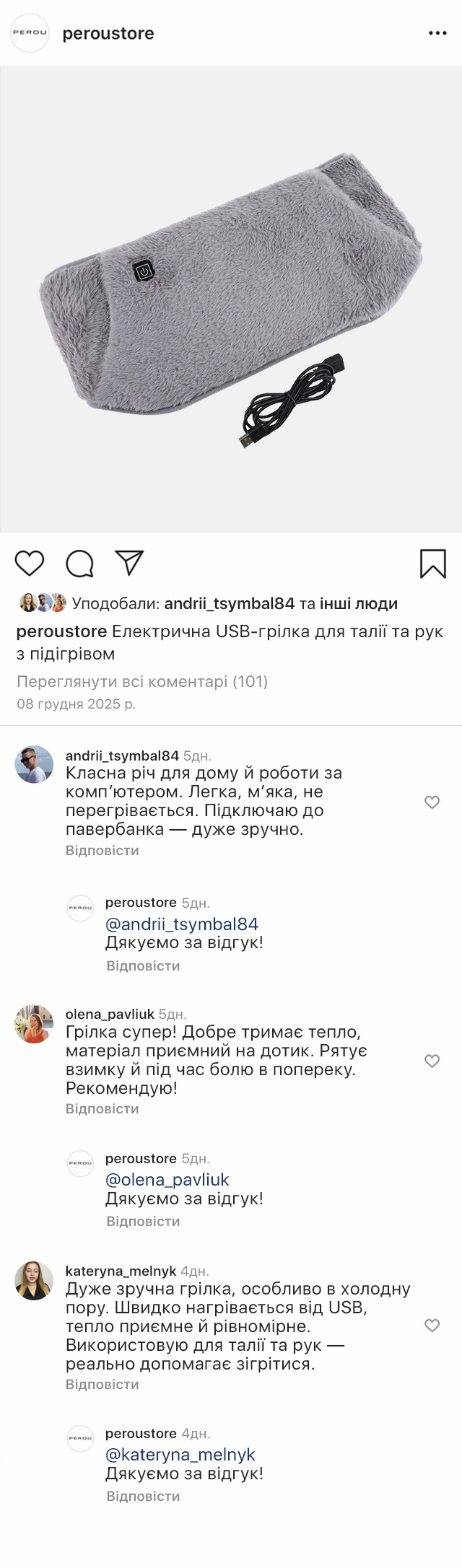Open peroustore profile from the header
Screen dimensions: 462x1568
point(108,33)
